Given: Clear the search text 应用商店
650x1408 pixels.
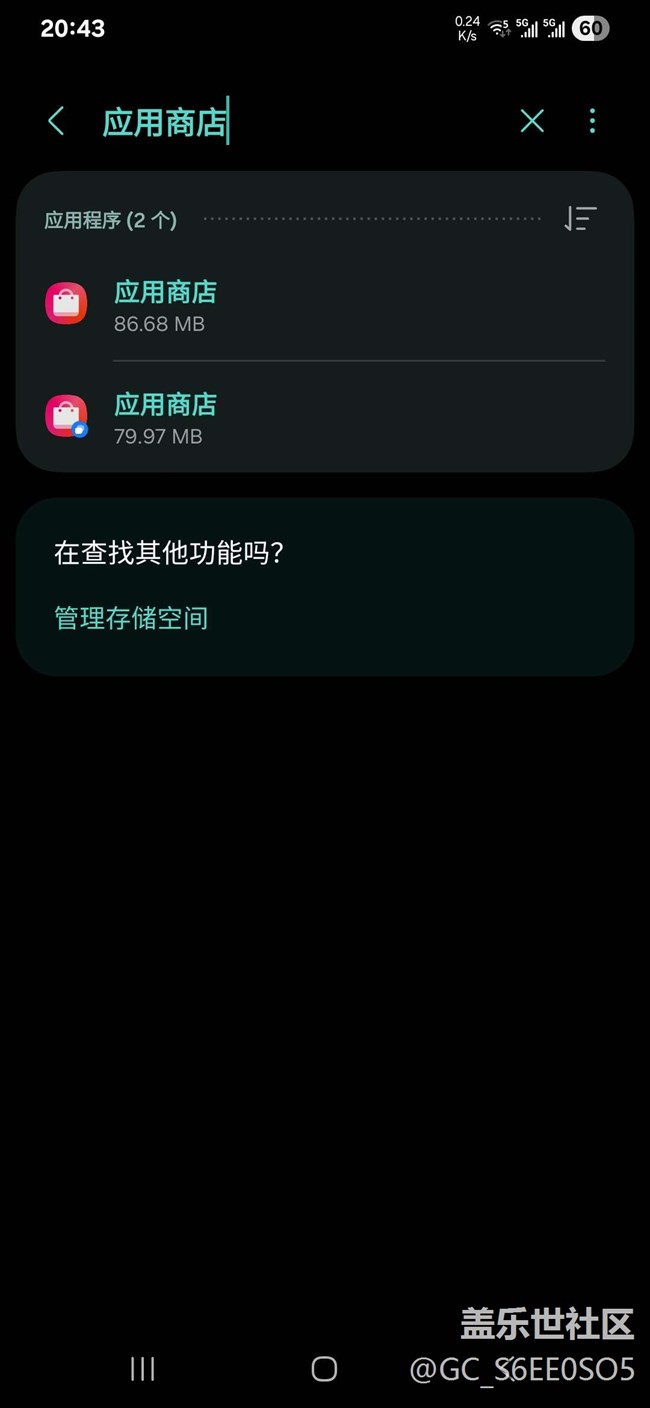Looking at the screenshot, I should coord(532,122).
